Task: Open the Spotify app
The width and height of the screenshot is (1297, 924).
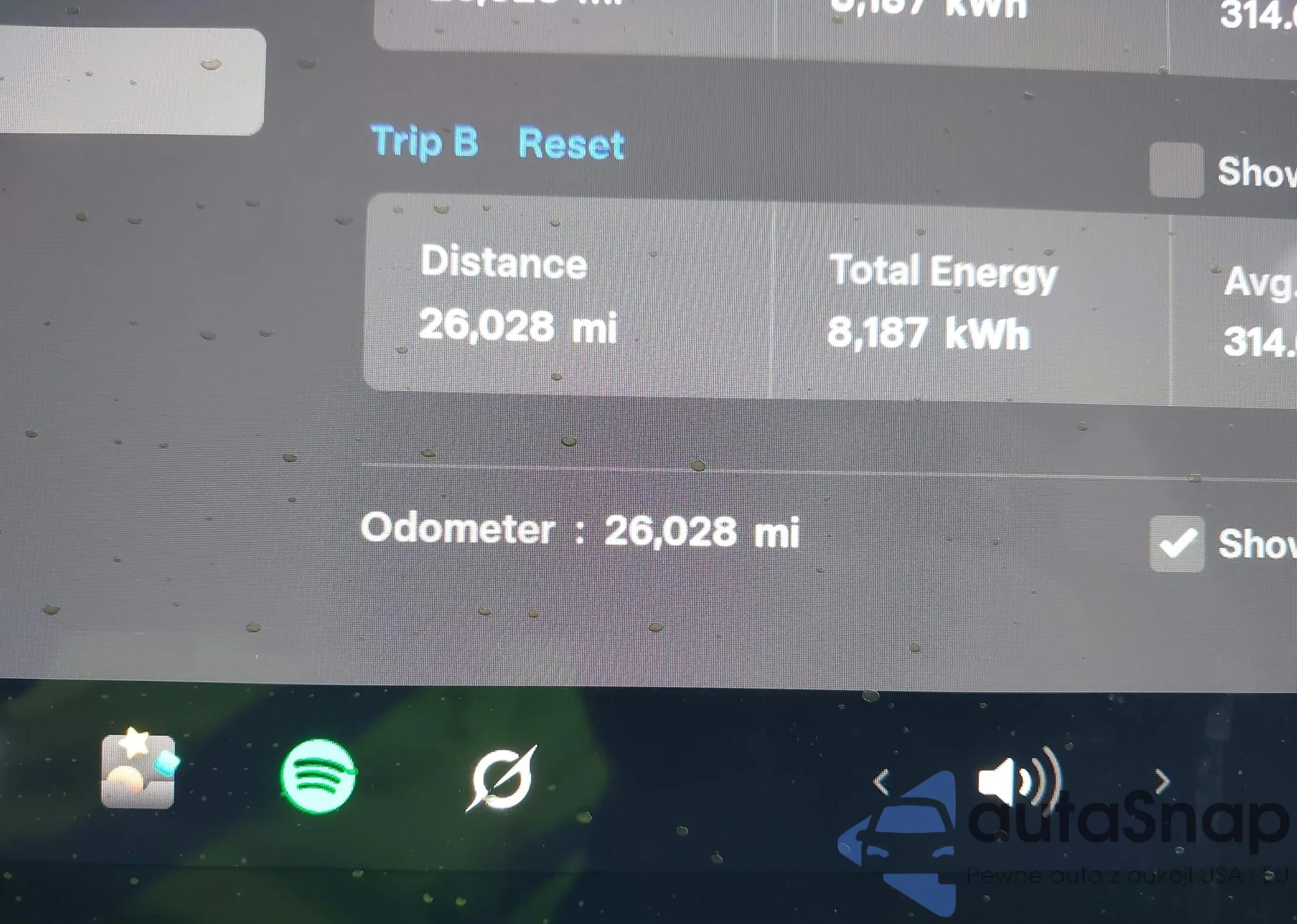Action: click(x=318, y=776)
